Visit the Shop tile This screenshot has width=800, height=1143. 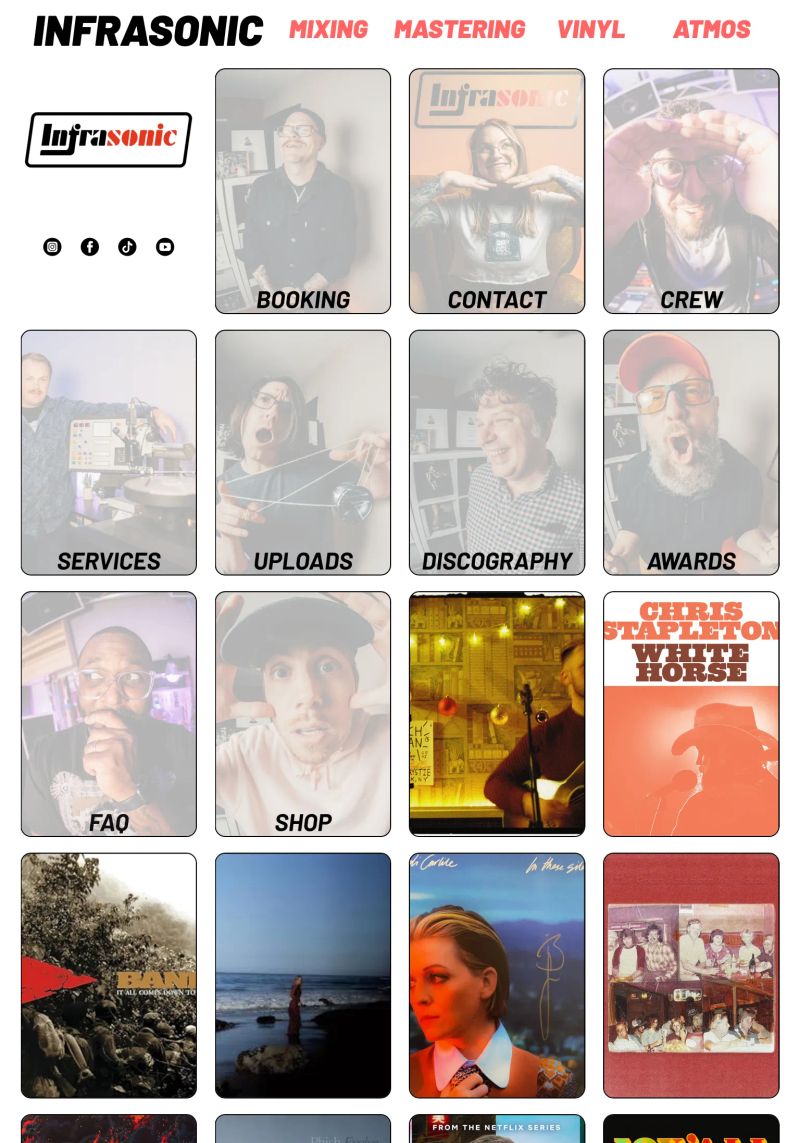303,714
